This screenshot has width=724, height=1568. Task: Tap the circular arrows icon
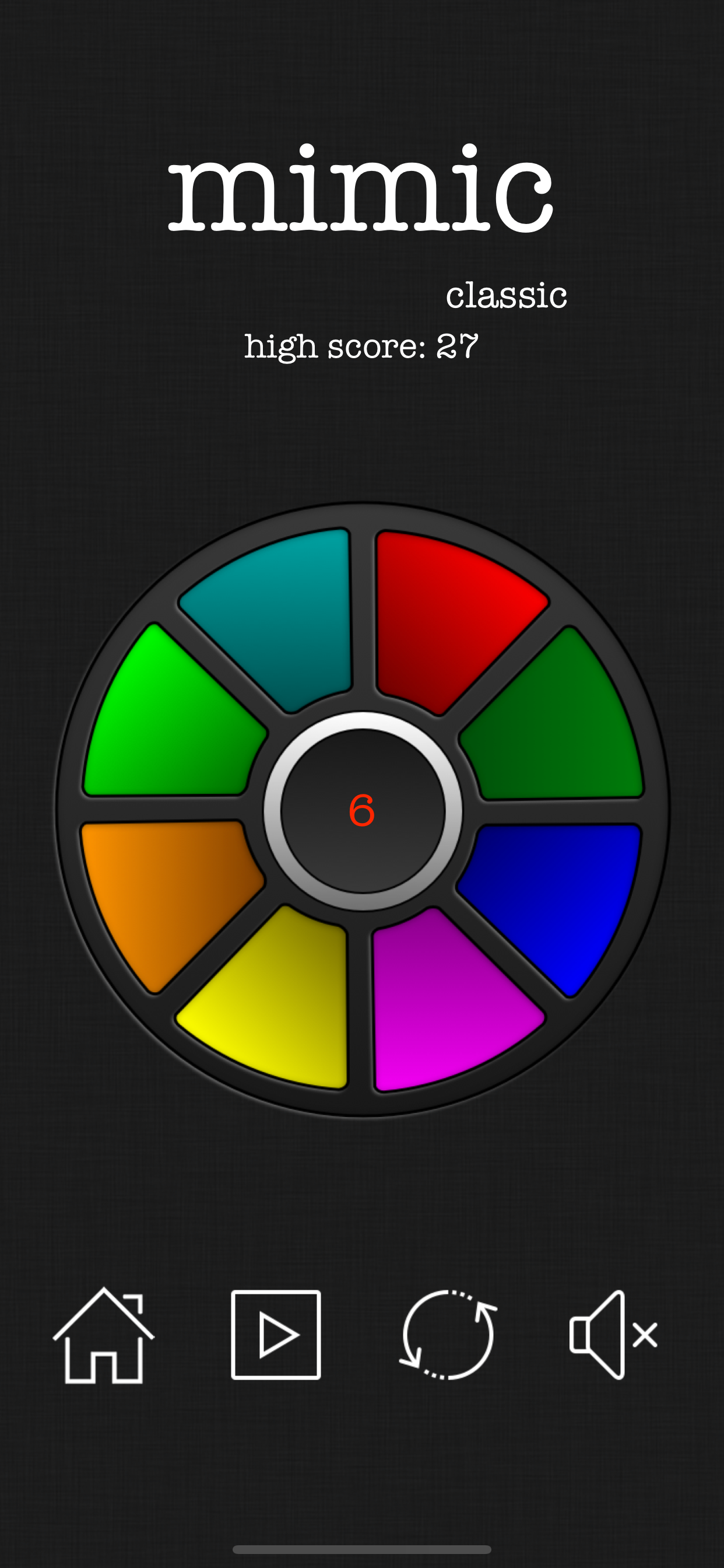click(x=448, y=1334)
